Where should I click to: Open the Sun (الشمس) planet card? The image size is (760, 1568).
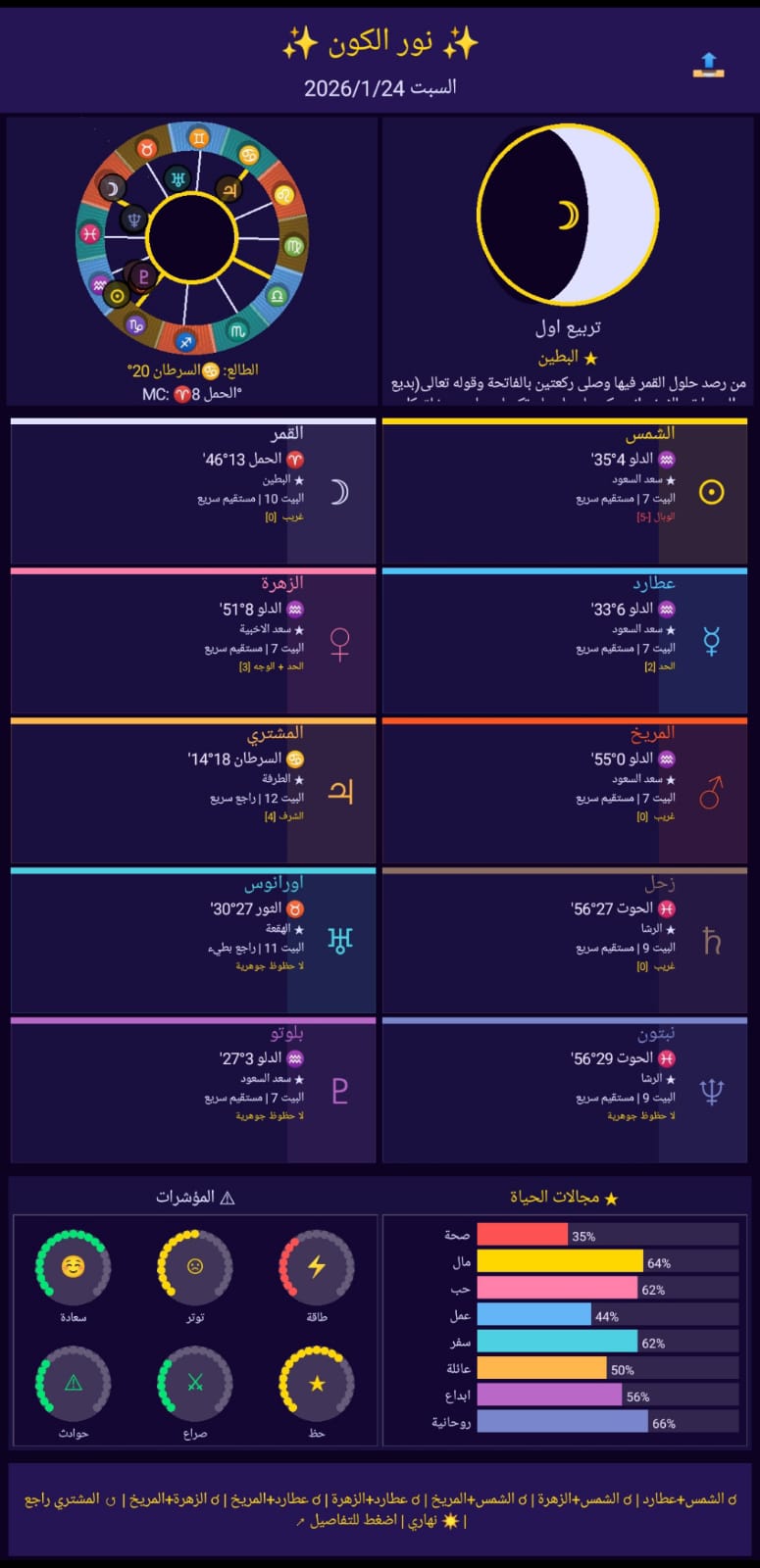point(565,490)
